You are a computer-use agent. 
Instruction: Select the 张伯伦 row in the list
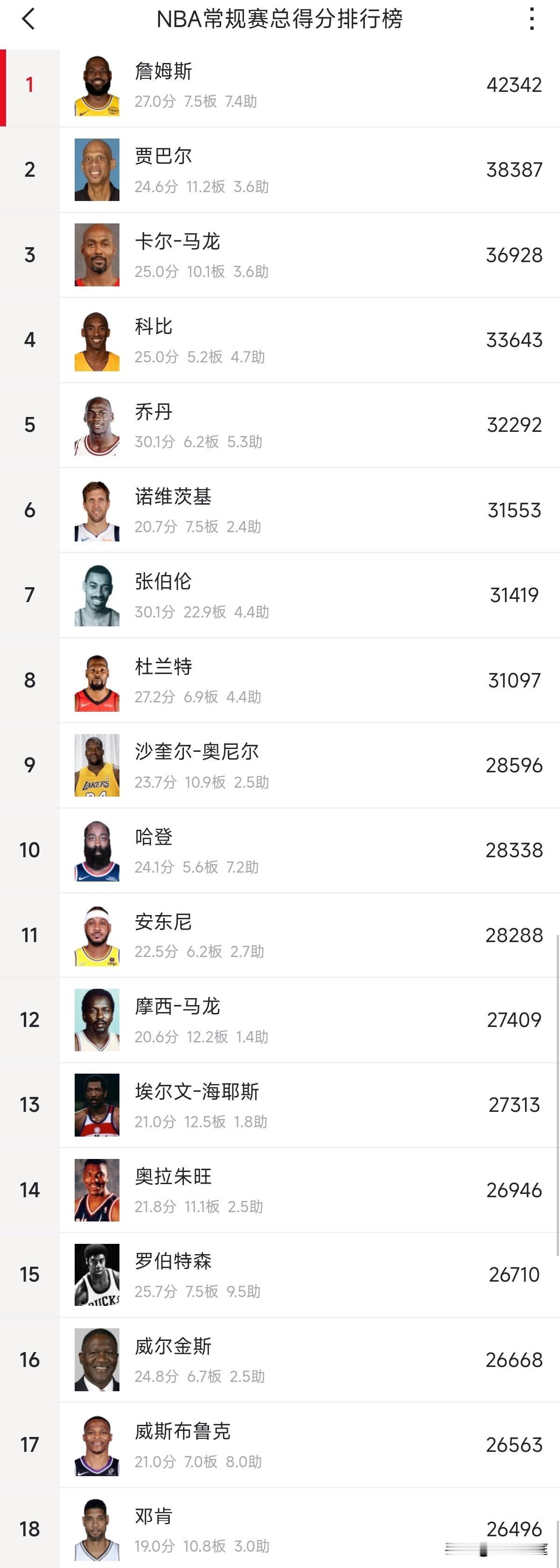[280, 594]
